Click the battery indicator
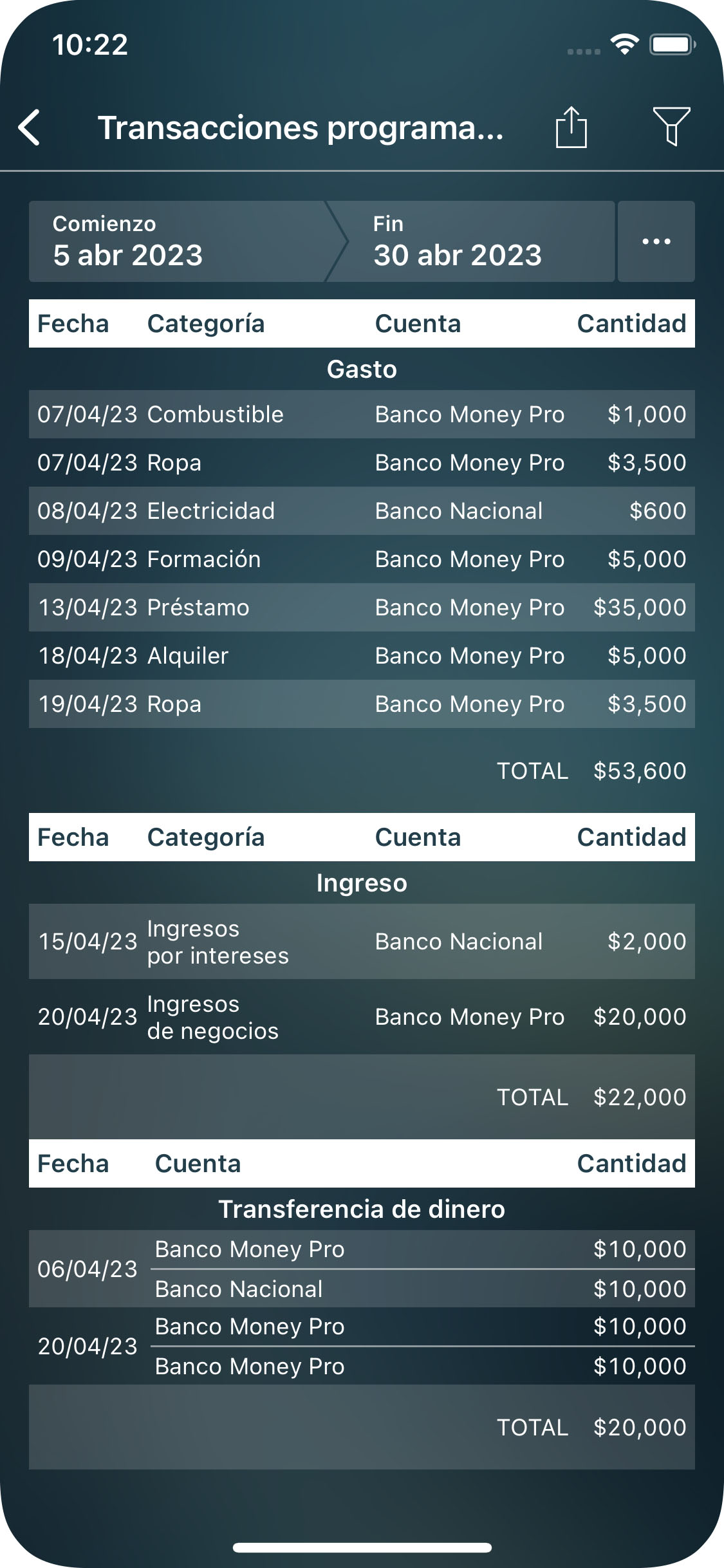 [x=669, y=44]
